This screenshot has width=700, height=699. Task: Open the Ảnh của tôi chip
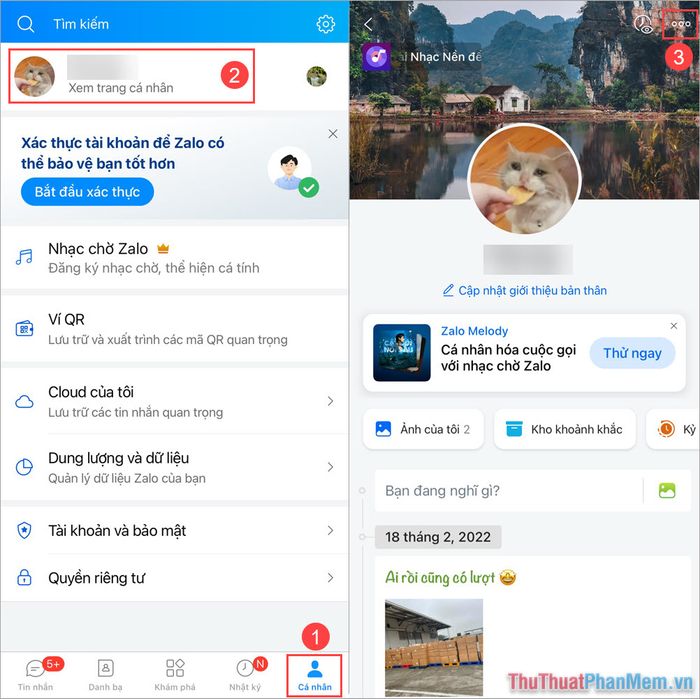(x=423, y=429)
